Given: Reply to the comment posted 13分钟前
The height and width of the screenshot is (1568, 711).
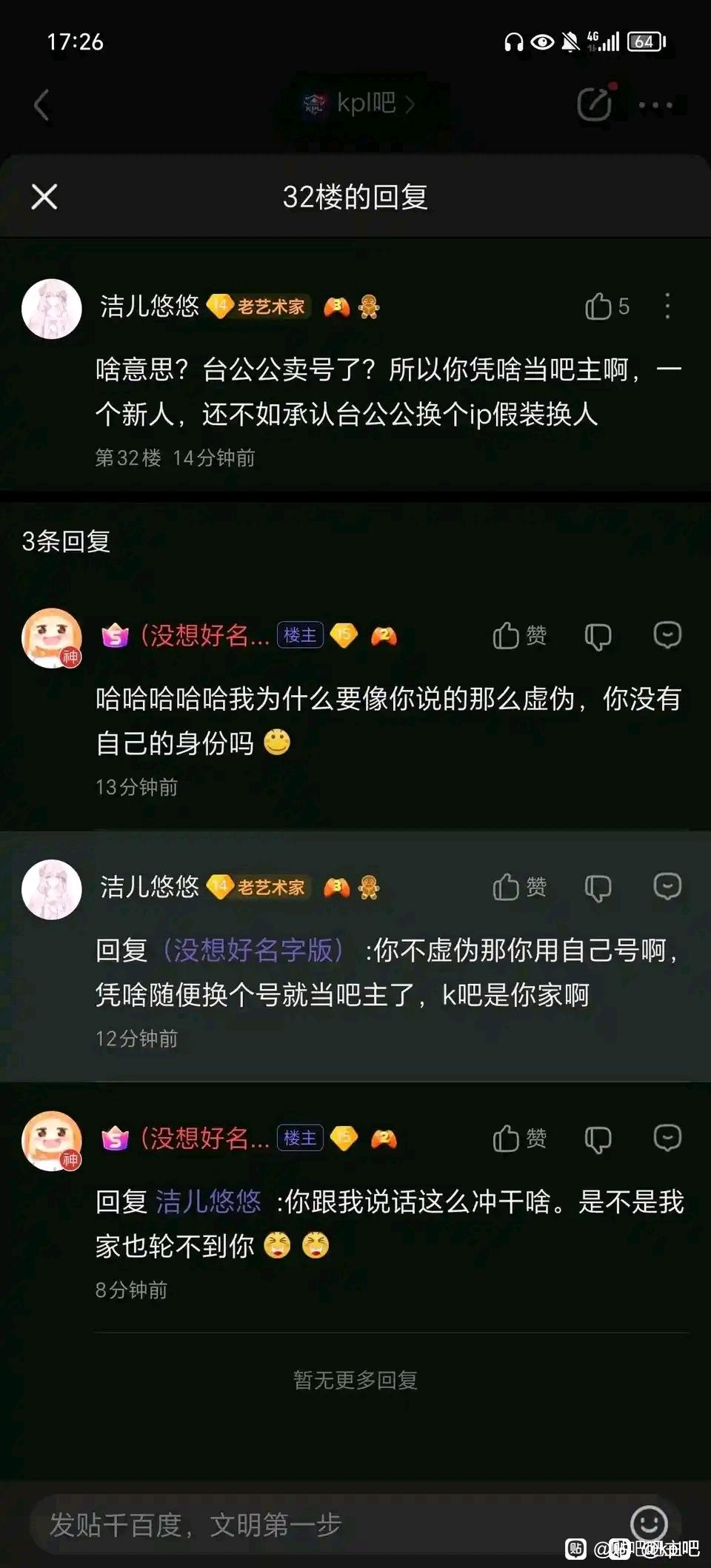Looking at the screenshot, I should click(667, 635).
